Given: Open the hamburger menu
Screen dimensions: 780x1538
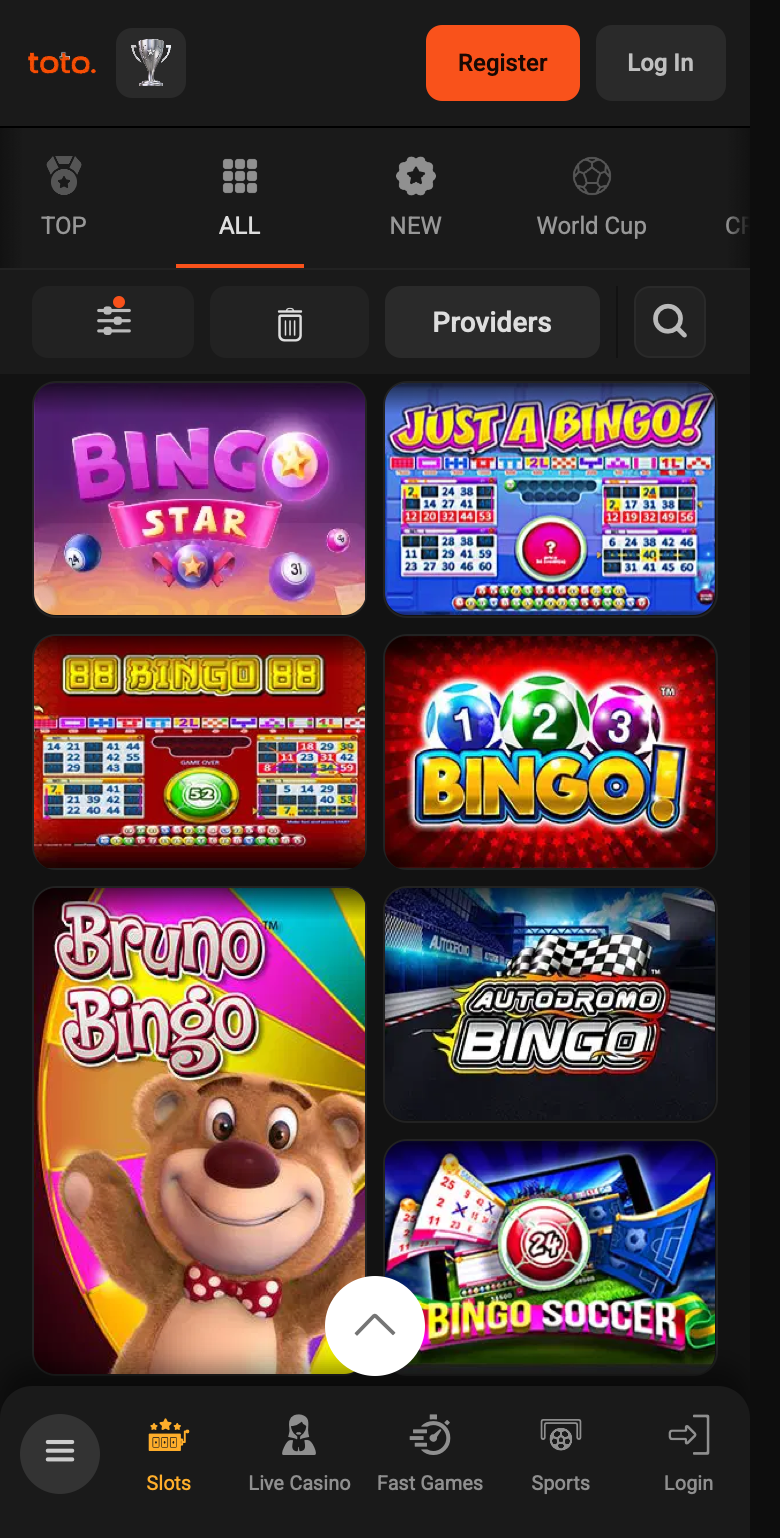Looking at the screenshot, I should point(60,1453).
